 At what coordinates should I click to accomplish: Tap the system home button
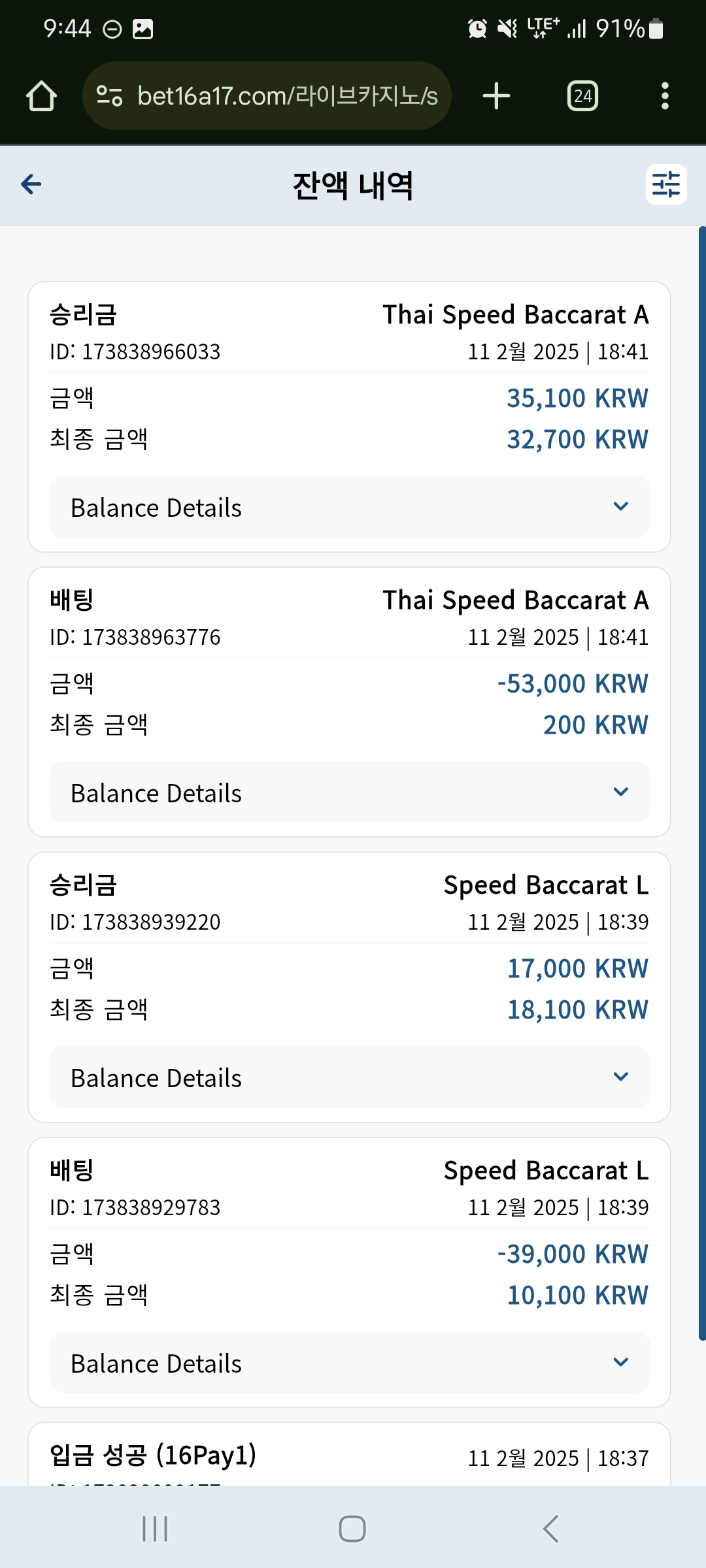tap(352, 1529)
